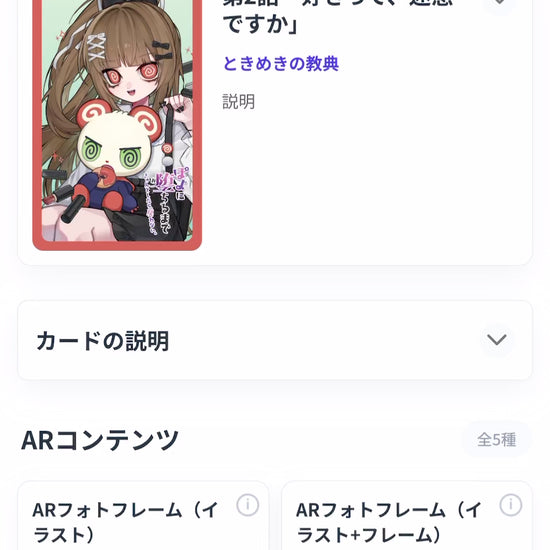
Task: Open the ARフォトフレーム（イラスト） card
Action: 143,516
